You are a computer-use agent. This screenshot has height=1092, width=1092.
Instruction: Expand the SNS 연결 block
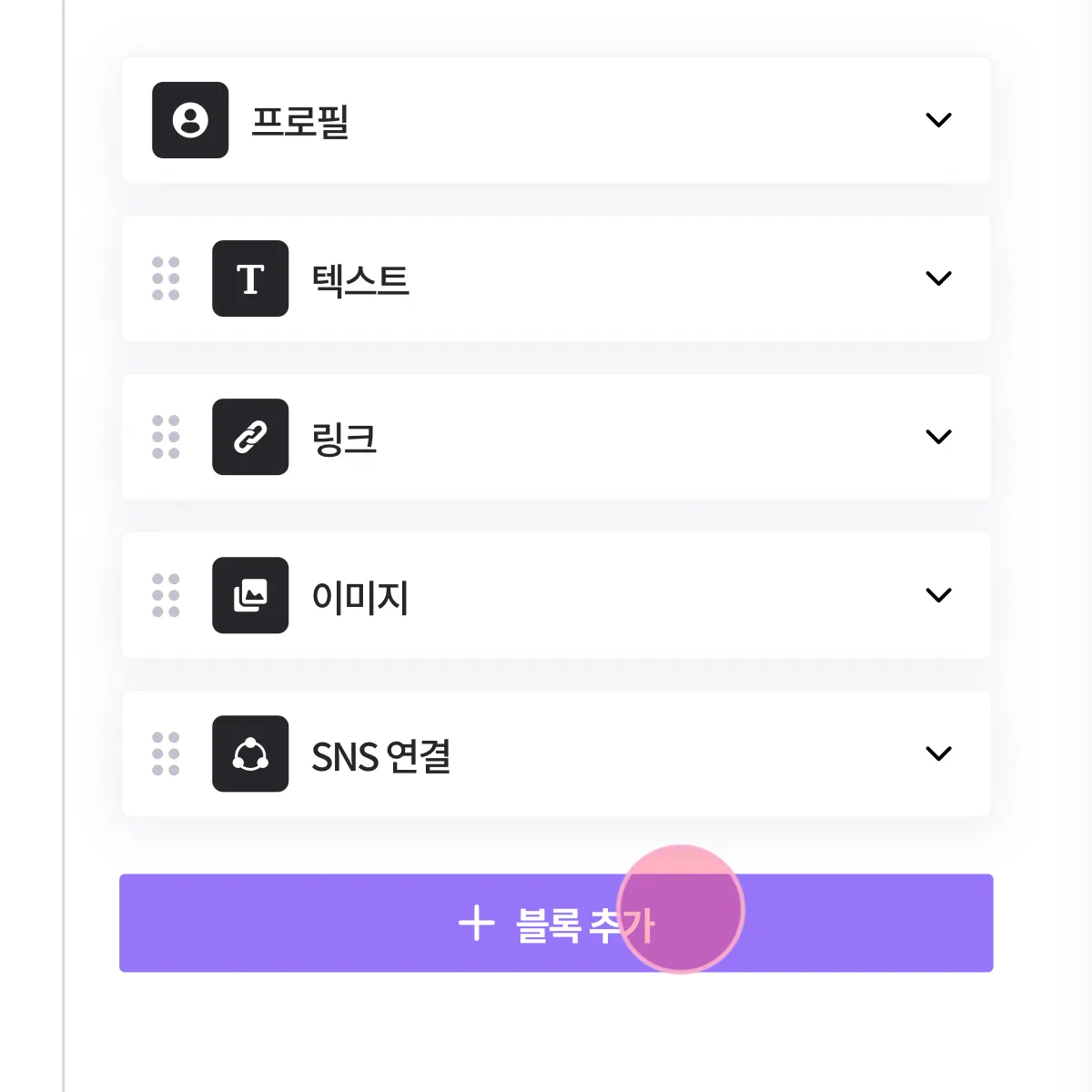pyautogui.click(x=937, y=753)
